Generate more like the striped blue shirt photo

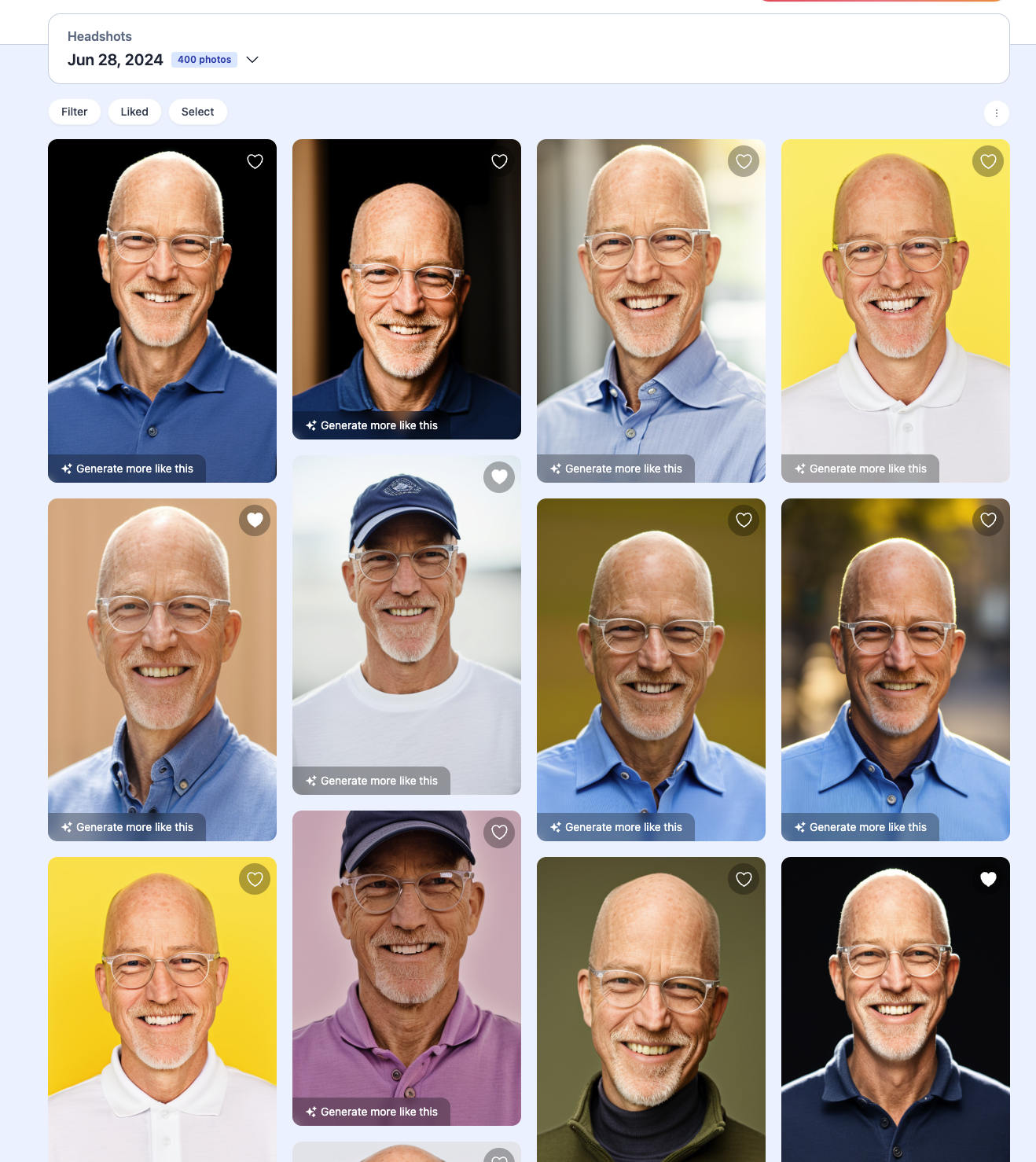pyautogui.click(x=615, y=469)
